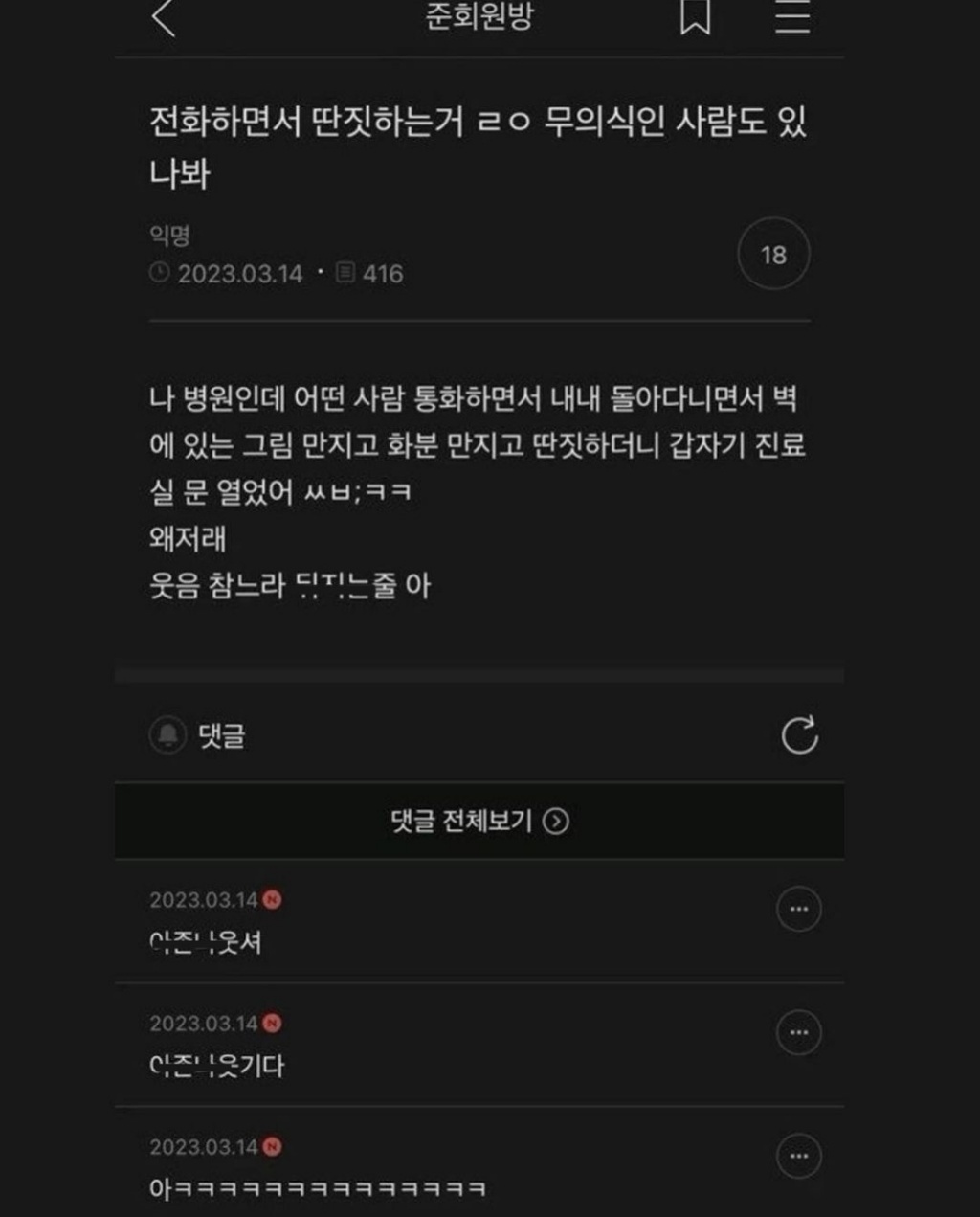Toggle the comment notification bell

[167, 735]
